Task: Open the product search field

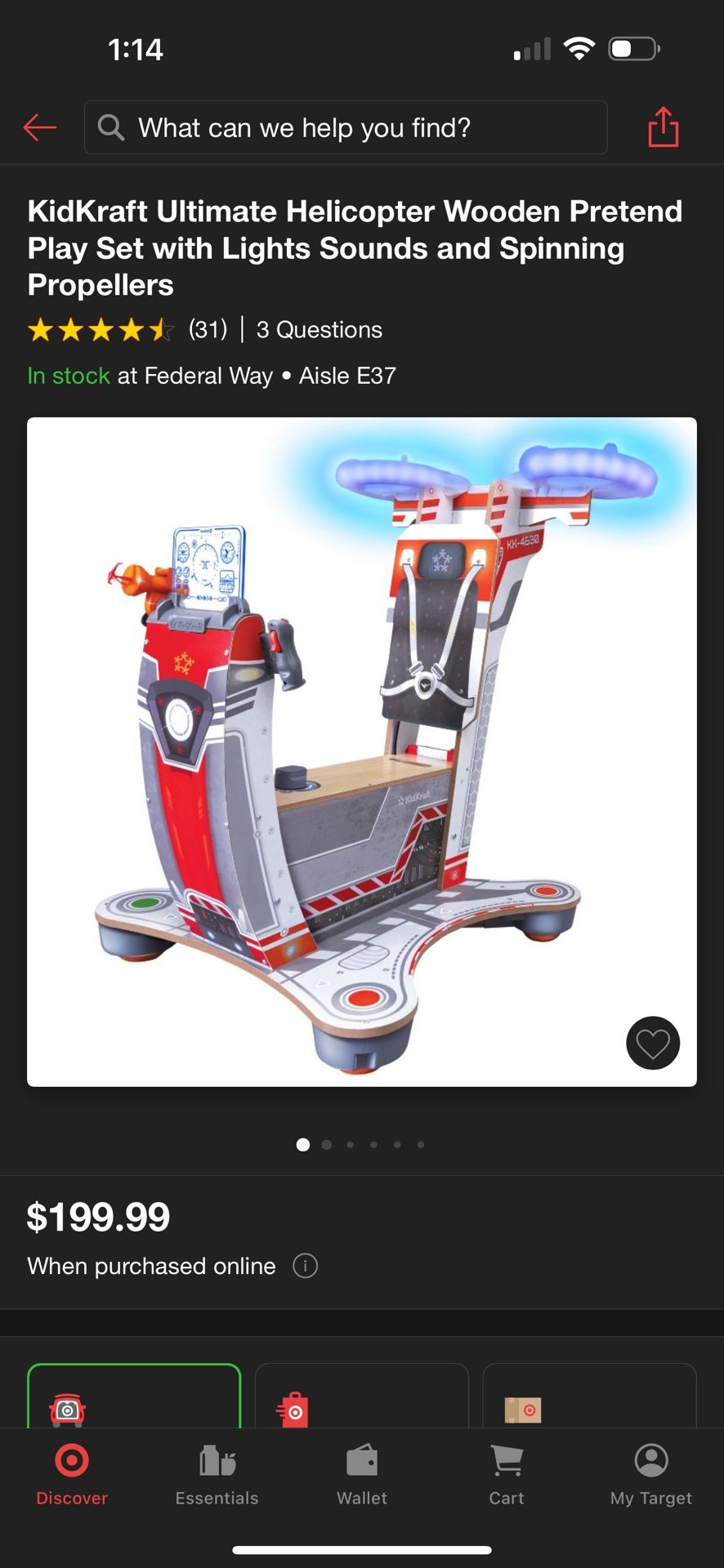Action: coord(346,127)
